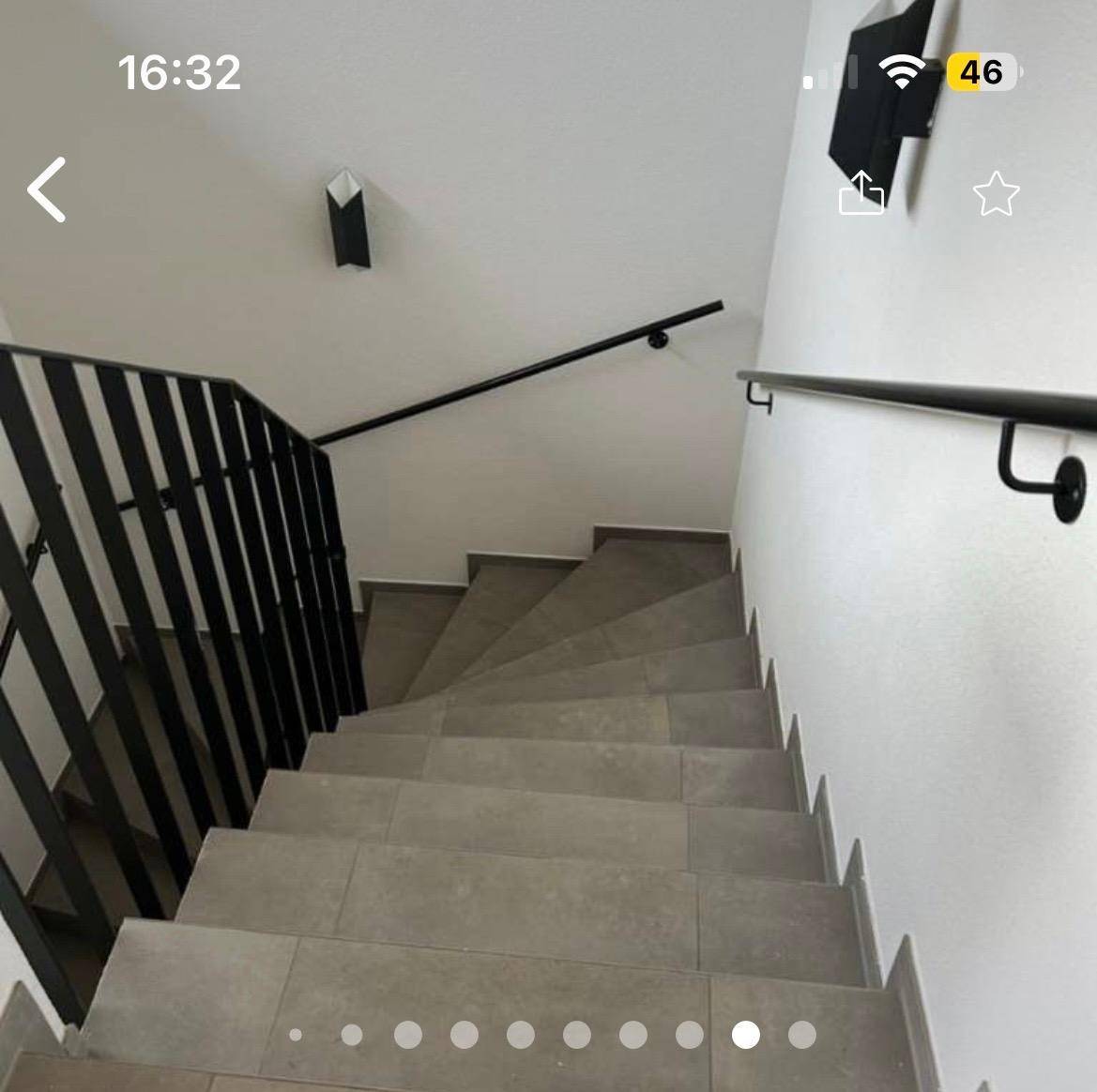Screen dimensions: 1097x1092
Task: Save listing with the star icon
Action: [996, 195]
